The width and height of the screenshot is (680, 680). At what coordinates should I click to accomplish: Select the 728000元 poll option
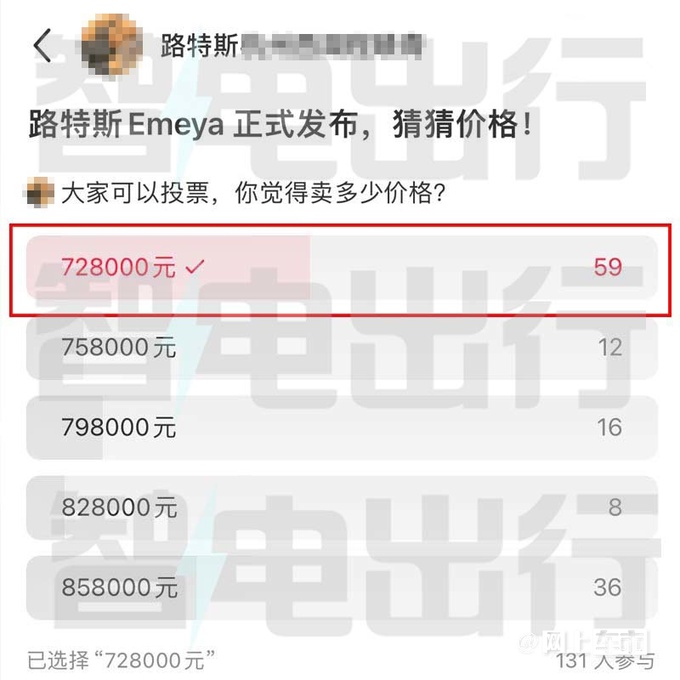coord(340,267)
